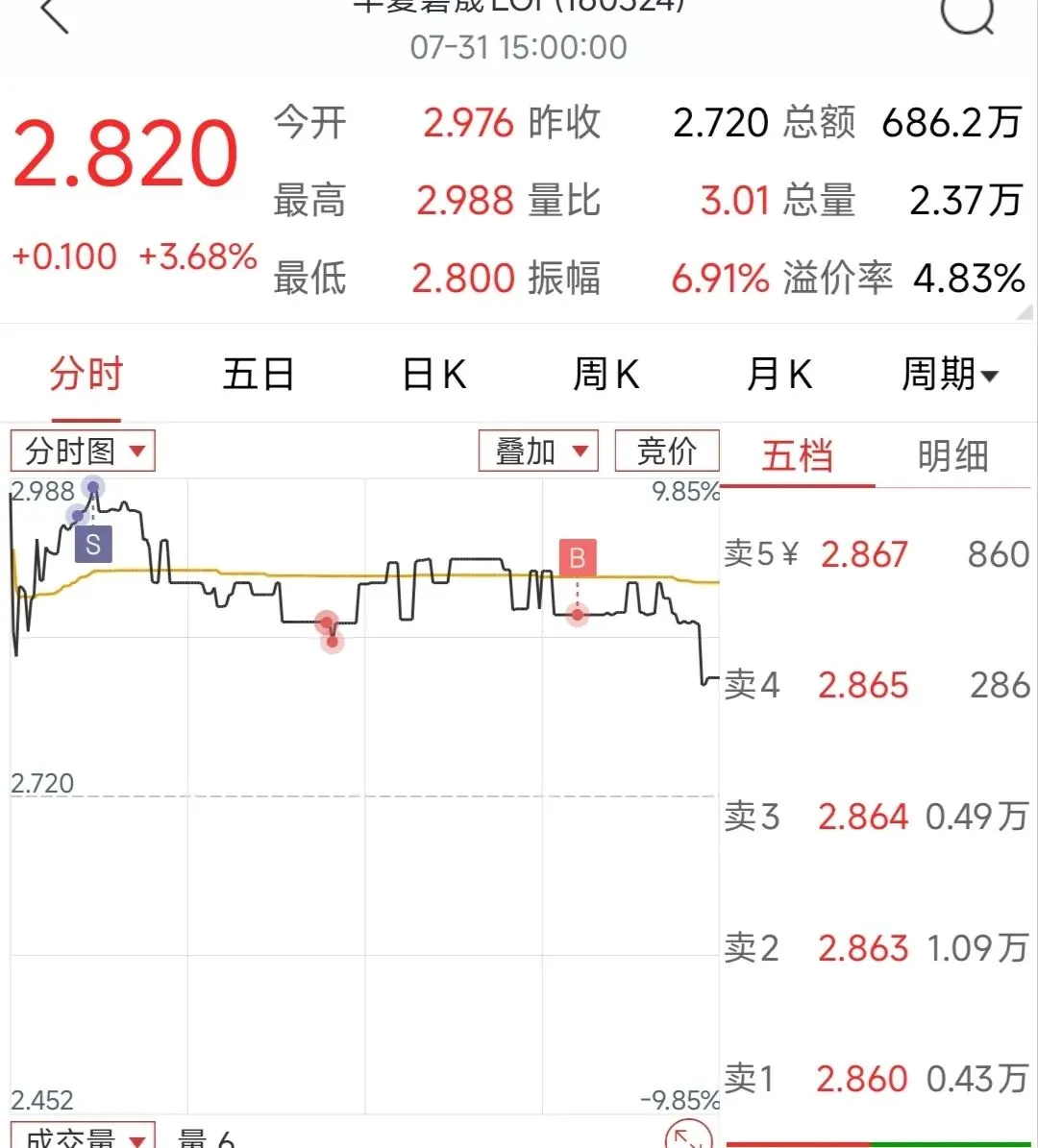This screenshot has height=1148, width=1038.
Task: Select the 五档 order book tab
Action: pos(798,456)
